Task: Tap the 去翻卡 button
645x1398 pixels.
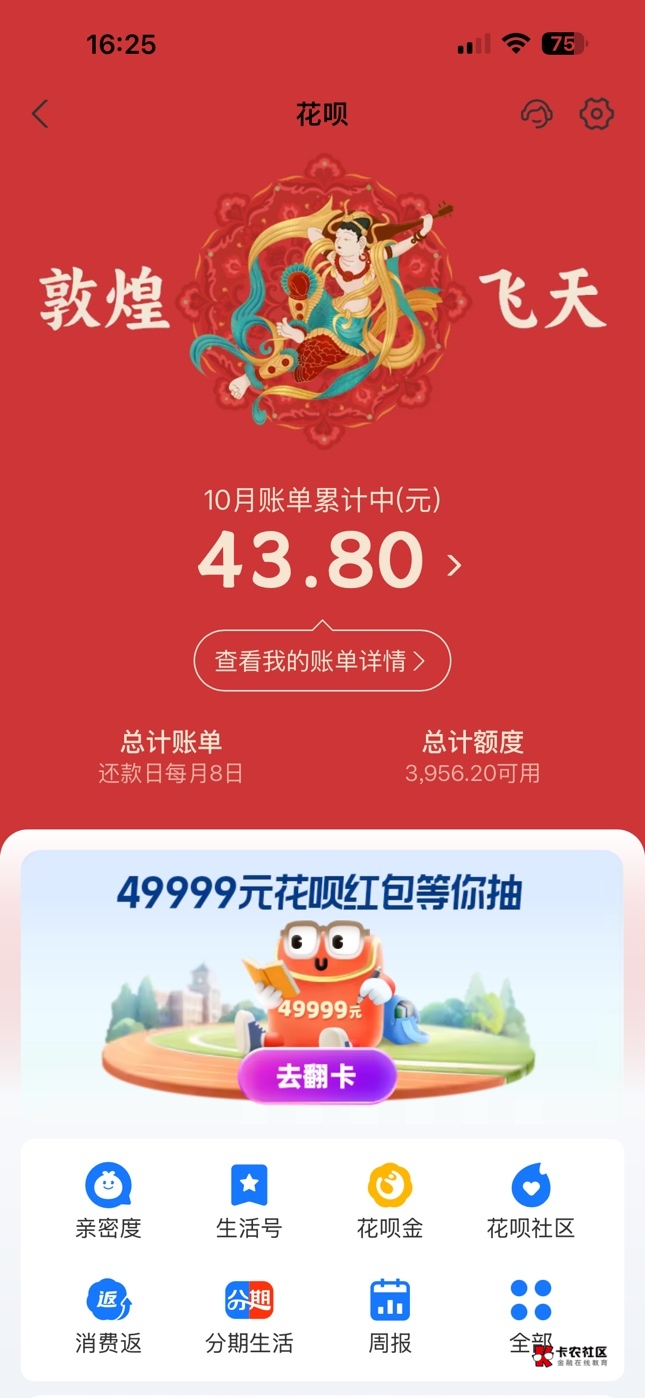Action: (x=317, y=1077)
